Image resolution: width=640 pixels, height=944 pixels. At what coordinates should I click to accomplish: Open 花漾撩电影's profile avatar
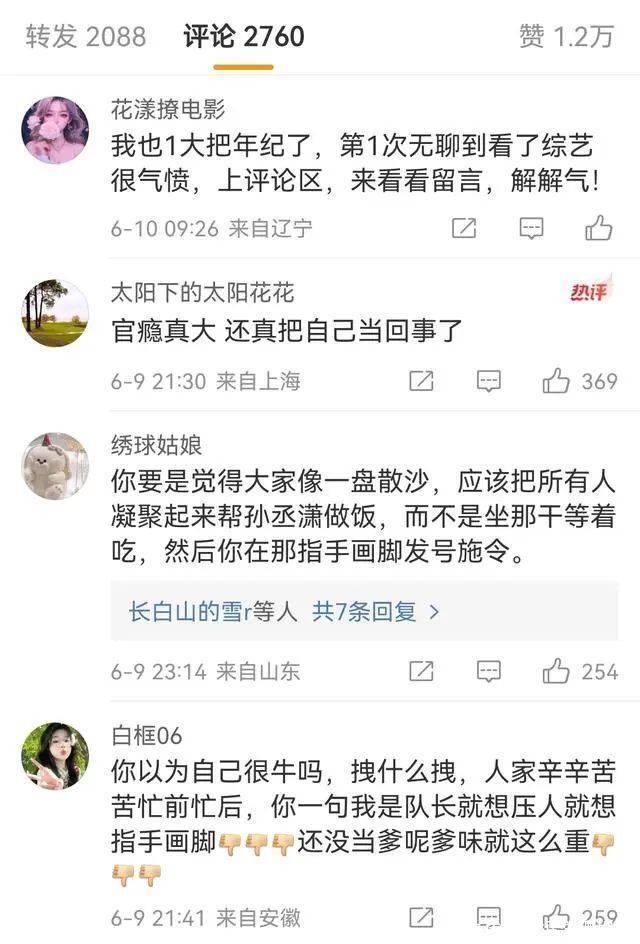[x=55, y=131]
